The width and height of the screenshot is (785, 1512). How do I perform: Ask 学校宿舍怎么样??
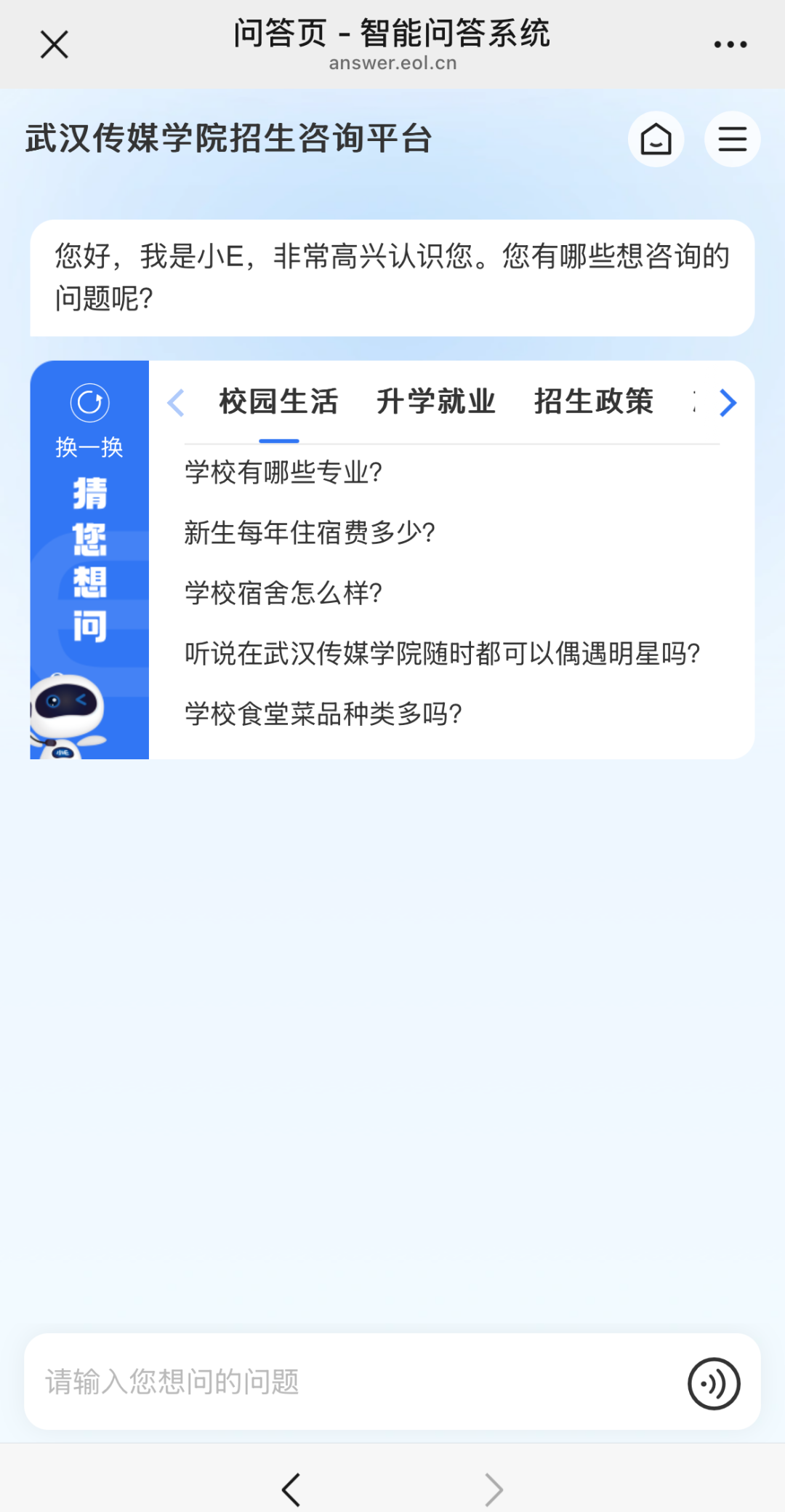283,593
